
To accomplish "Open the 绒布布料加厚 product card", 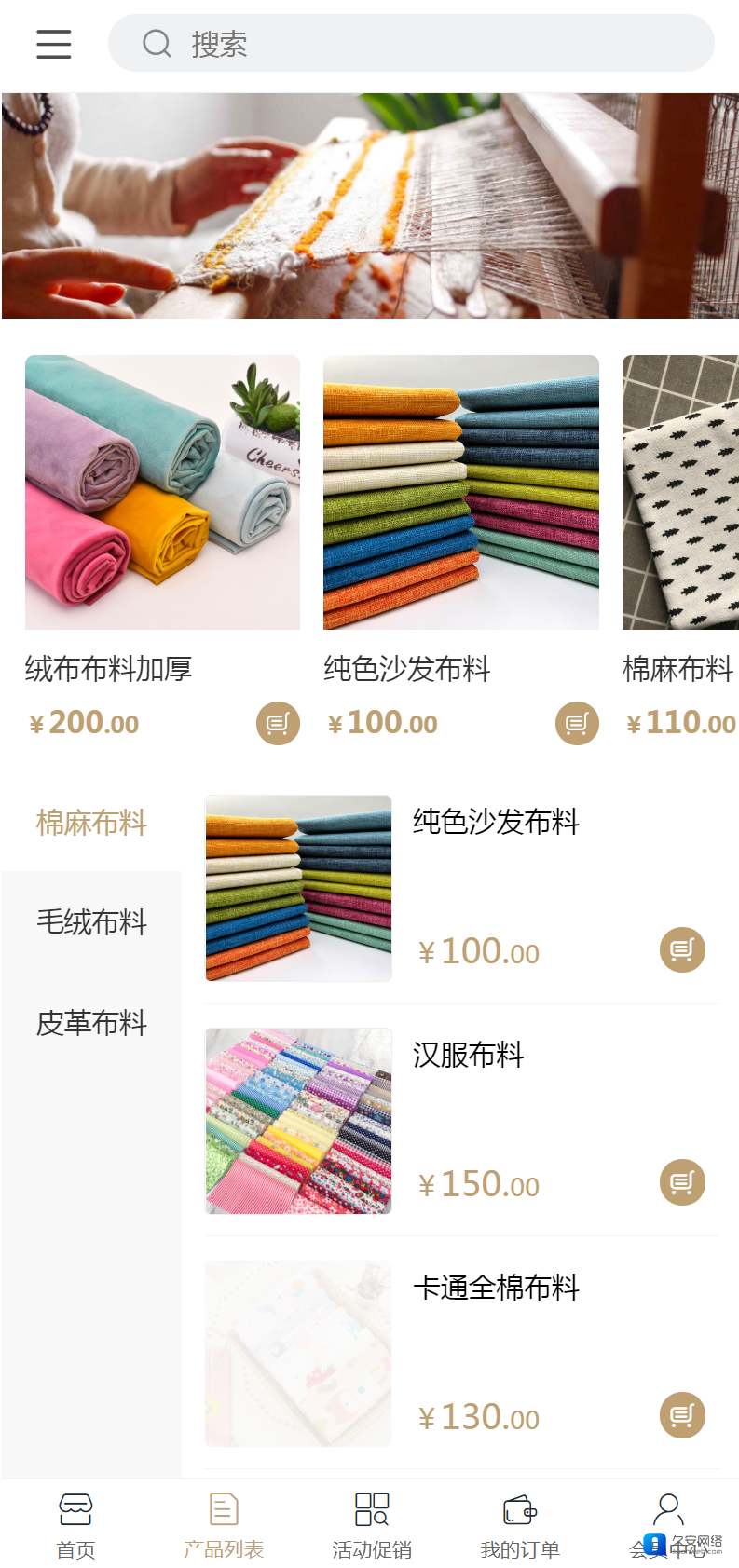I will [x=162, y=492].
